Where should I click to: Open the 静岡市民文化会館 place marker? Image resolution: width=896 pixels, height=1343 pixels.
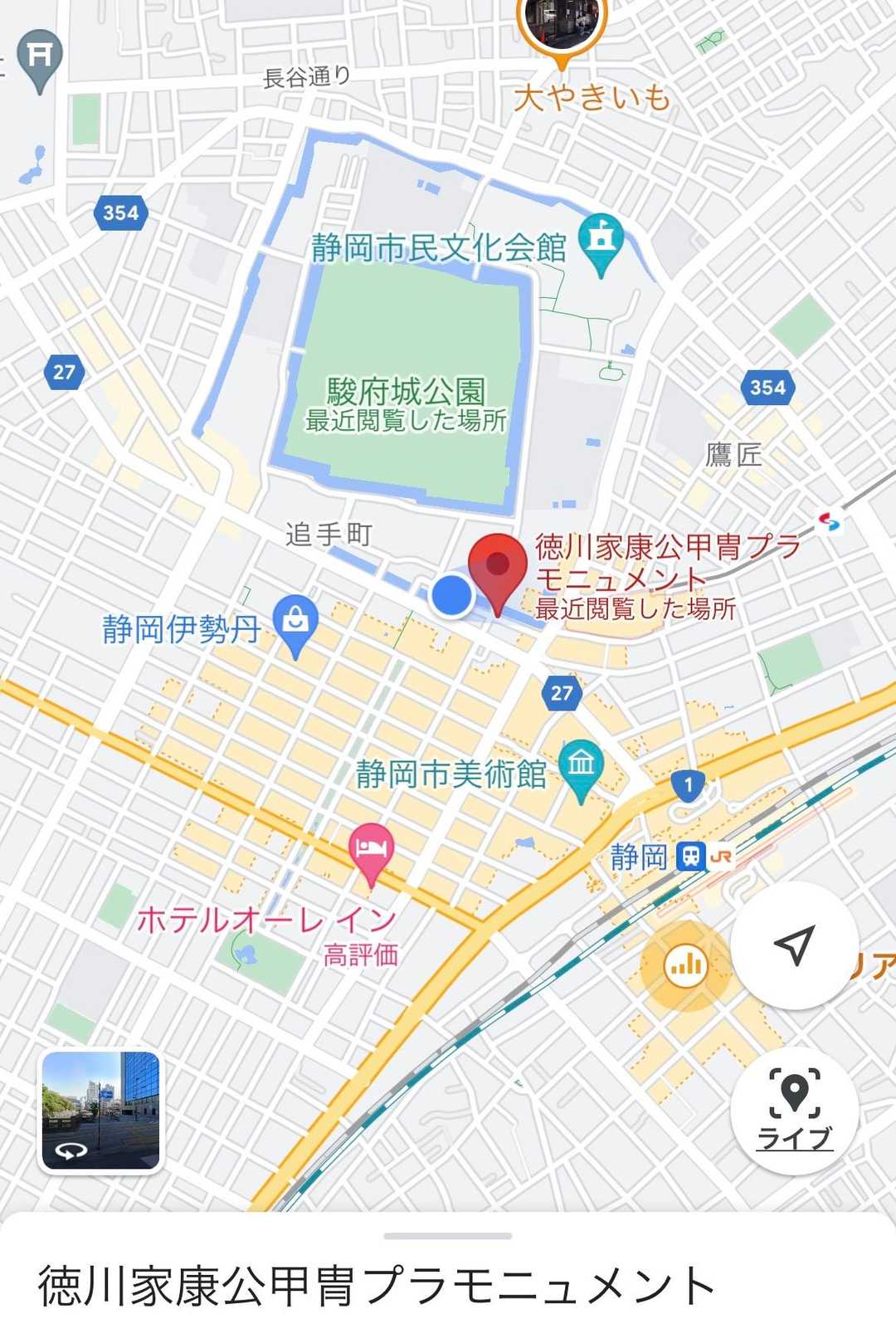click(x=601, y=245)
